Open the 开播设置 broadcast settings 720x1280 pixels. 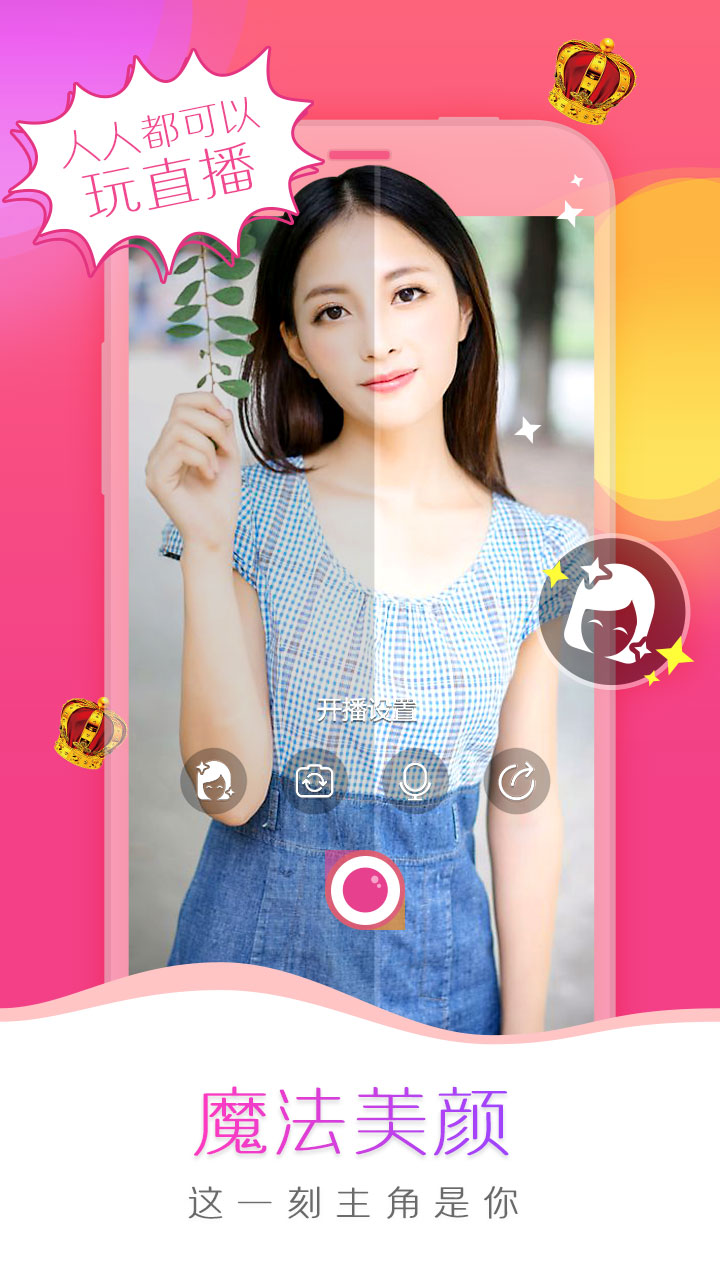click(370, 712)
